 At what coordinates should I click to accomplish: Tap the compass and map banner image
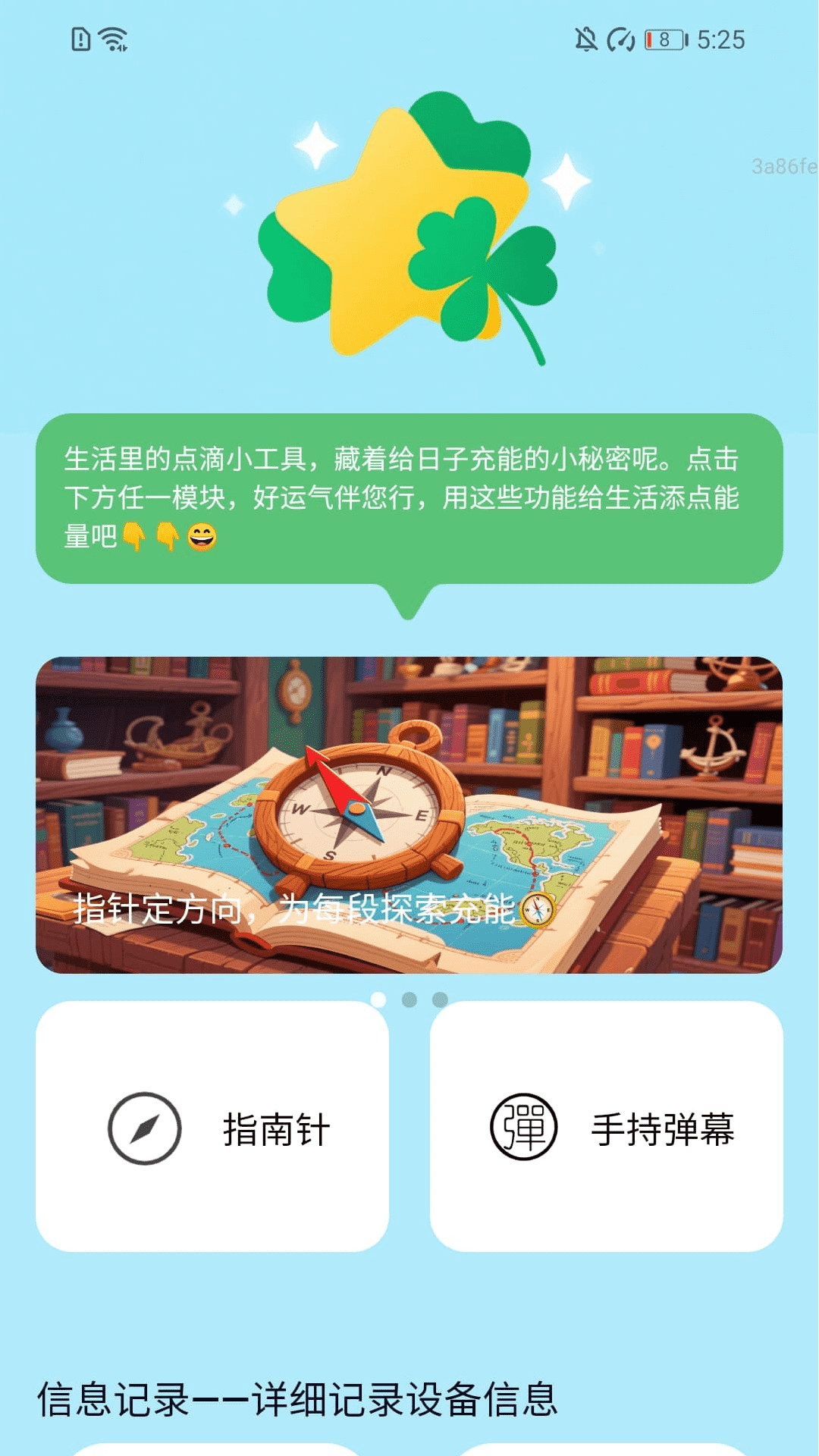pyautogui.click(x=409, y=815)
